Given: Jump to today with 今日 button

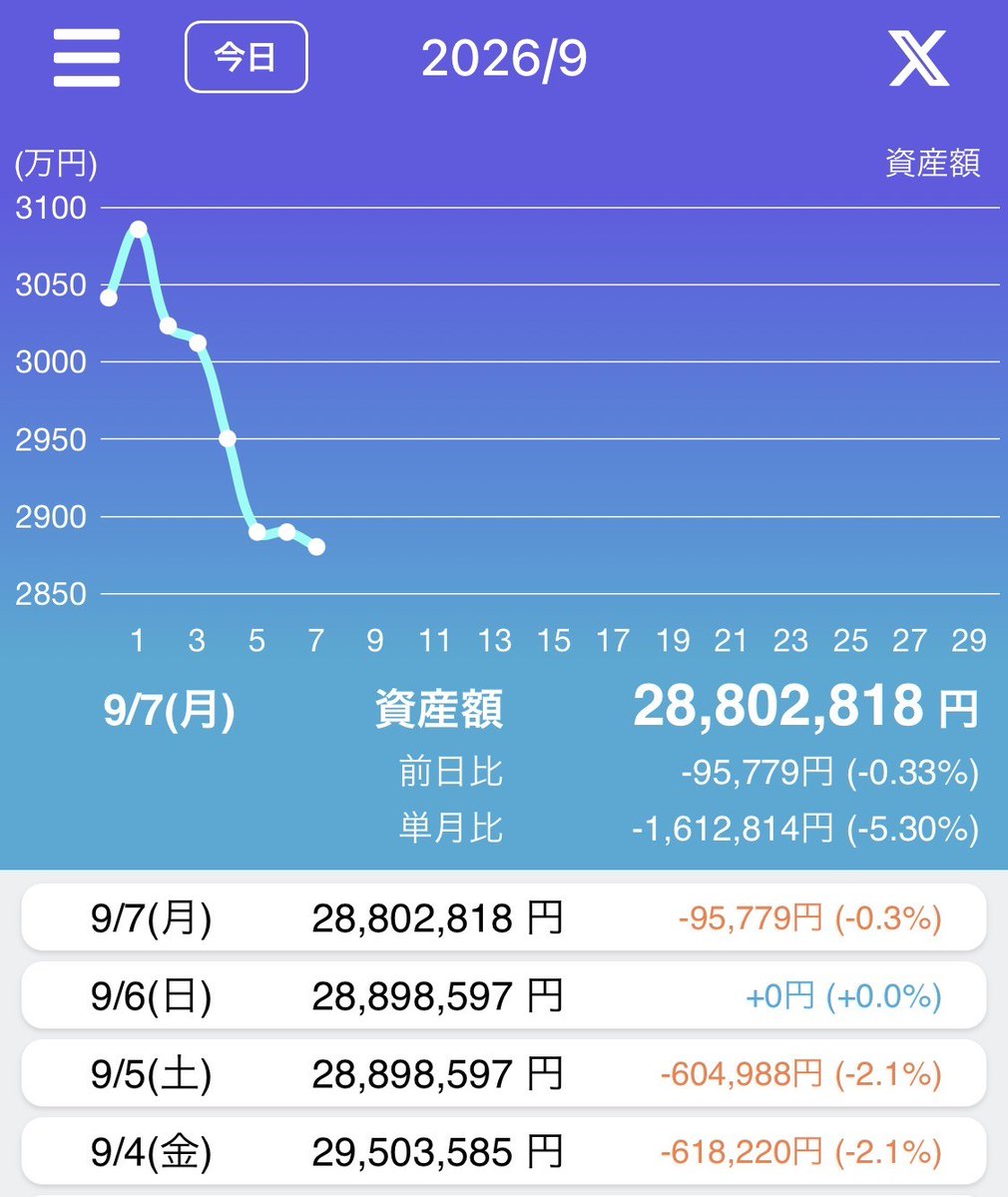Looking at the screenshot, I should (x=246, y=57).
